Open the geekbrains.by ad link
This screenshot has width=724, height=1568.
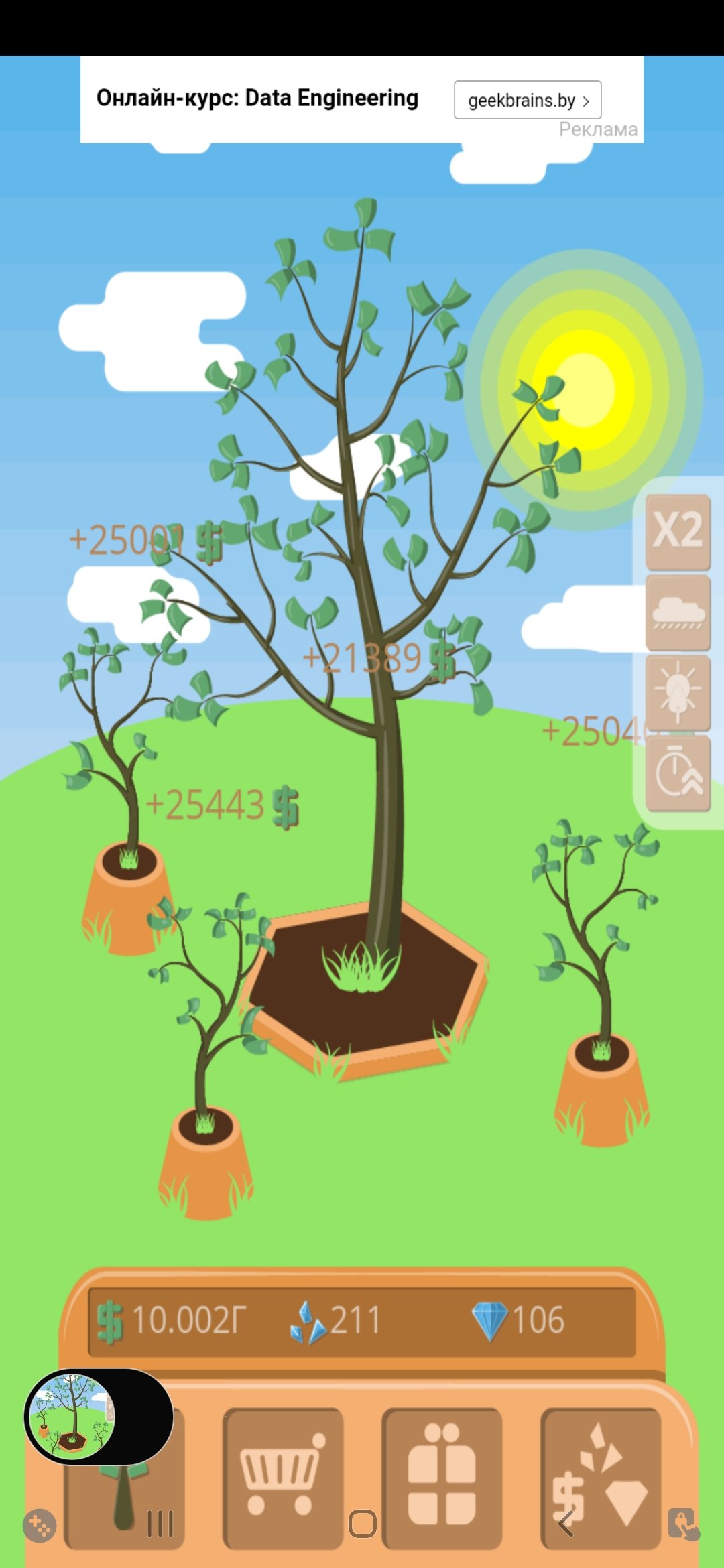(x=528, y=100)
